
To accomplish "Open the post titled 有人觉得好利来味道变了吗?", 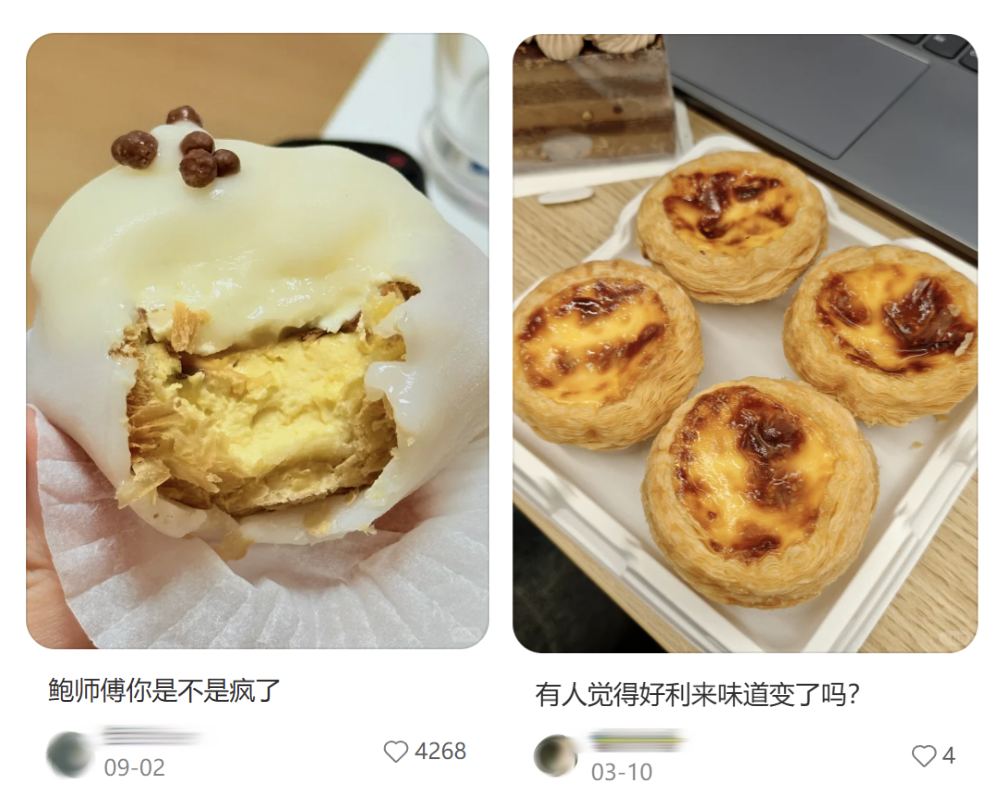I will 697,694.
